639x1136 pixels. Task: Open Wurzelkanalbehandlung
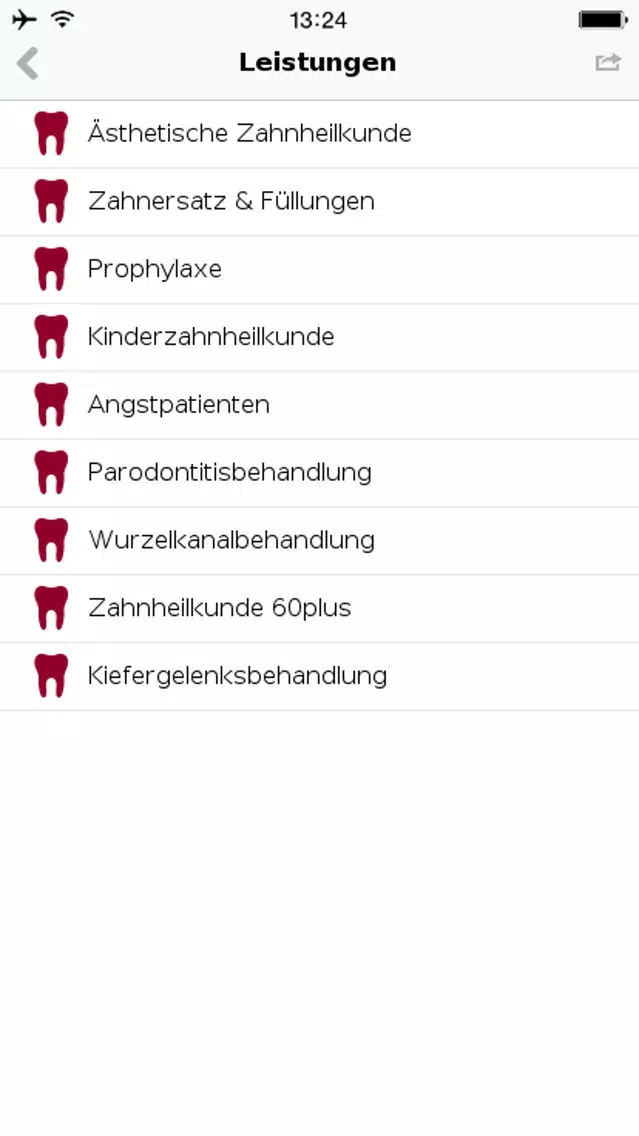[x=320, y=540]
